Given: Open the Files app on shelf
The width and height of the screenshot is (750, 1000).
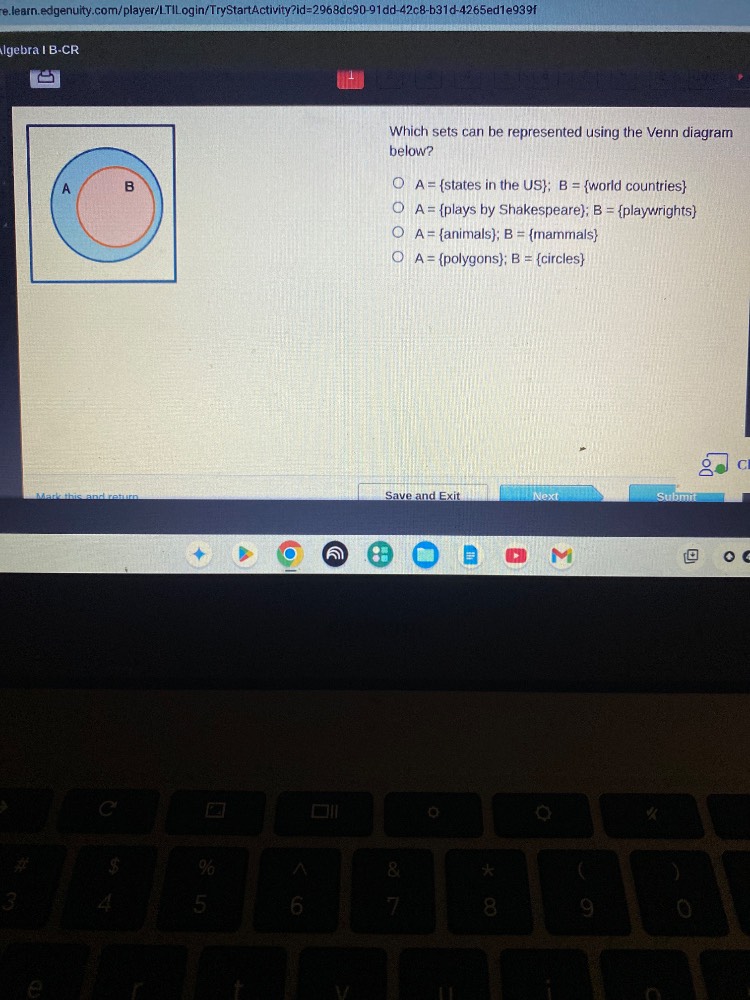Looking at the screenshot, I should pyautogui.click(x=426, y=555).
